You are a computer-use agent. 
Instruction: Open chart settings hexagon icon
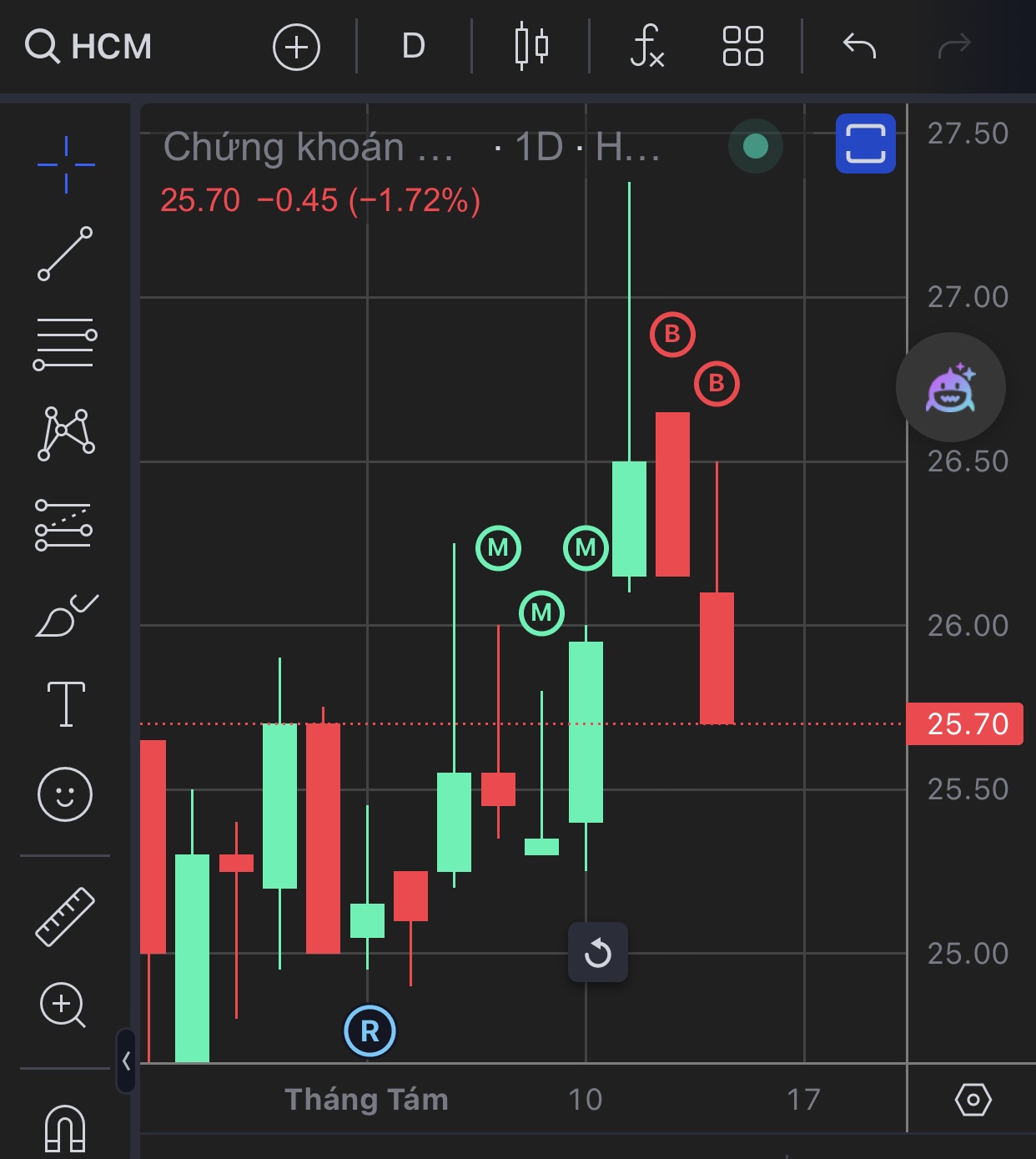(x=973, y=1100)
